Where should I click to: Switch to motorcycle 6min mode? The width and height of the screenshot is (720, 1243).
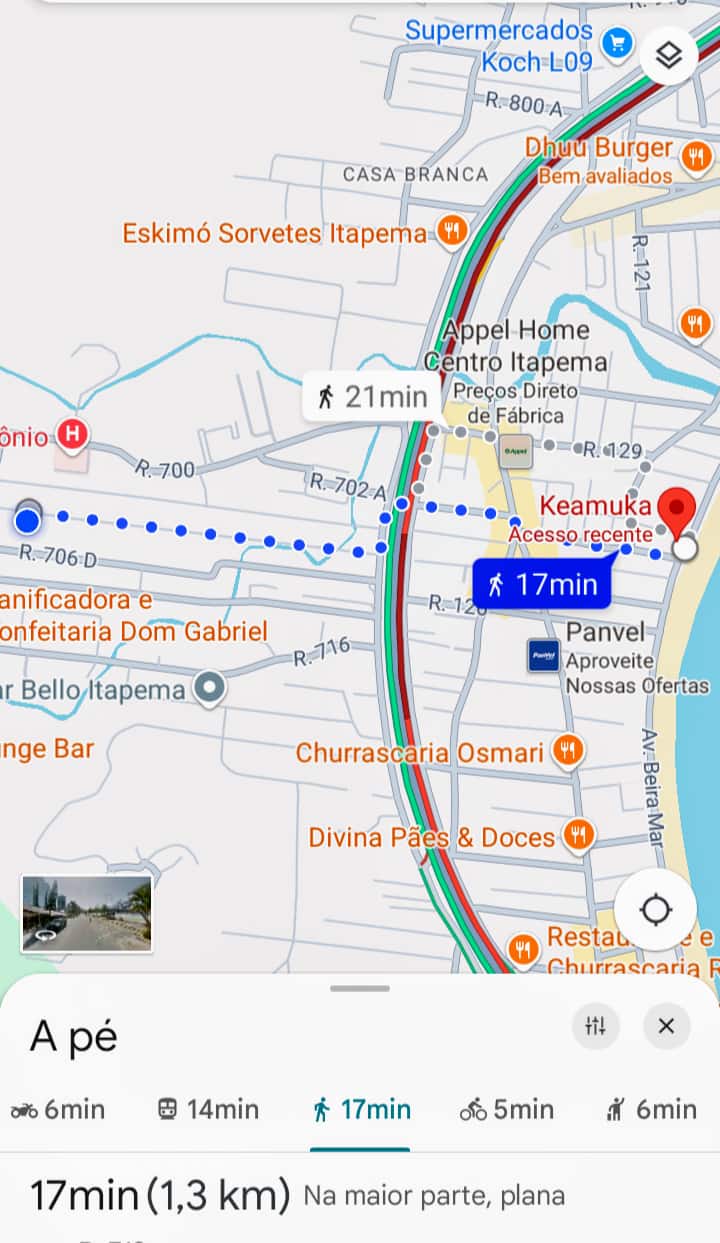tap(57, 1109)
